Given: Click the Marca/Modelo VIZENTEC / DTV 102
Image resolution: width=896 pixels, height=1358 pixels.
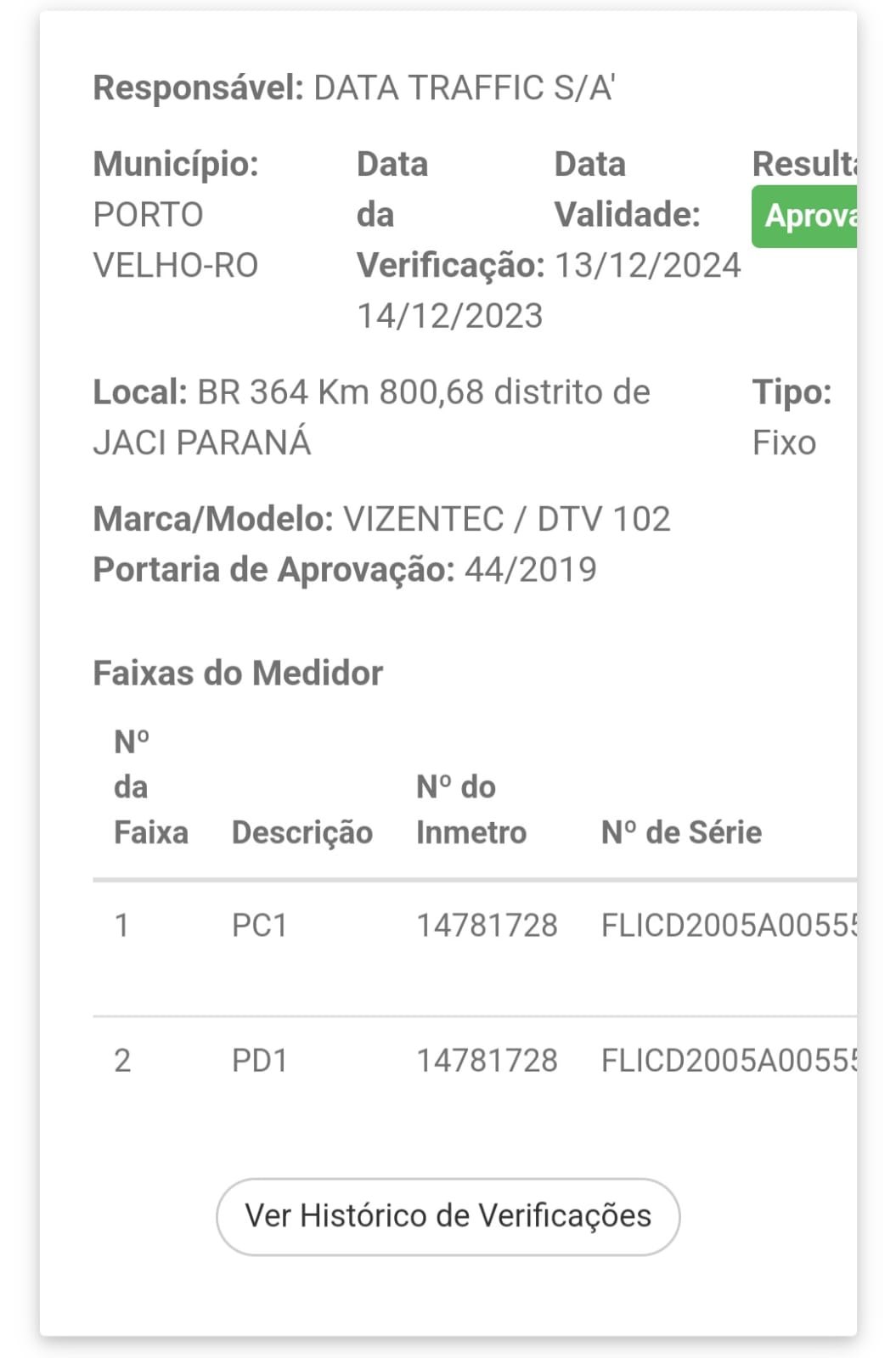Looking at the screenshot, I should (382, 518).
